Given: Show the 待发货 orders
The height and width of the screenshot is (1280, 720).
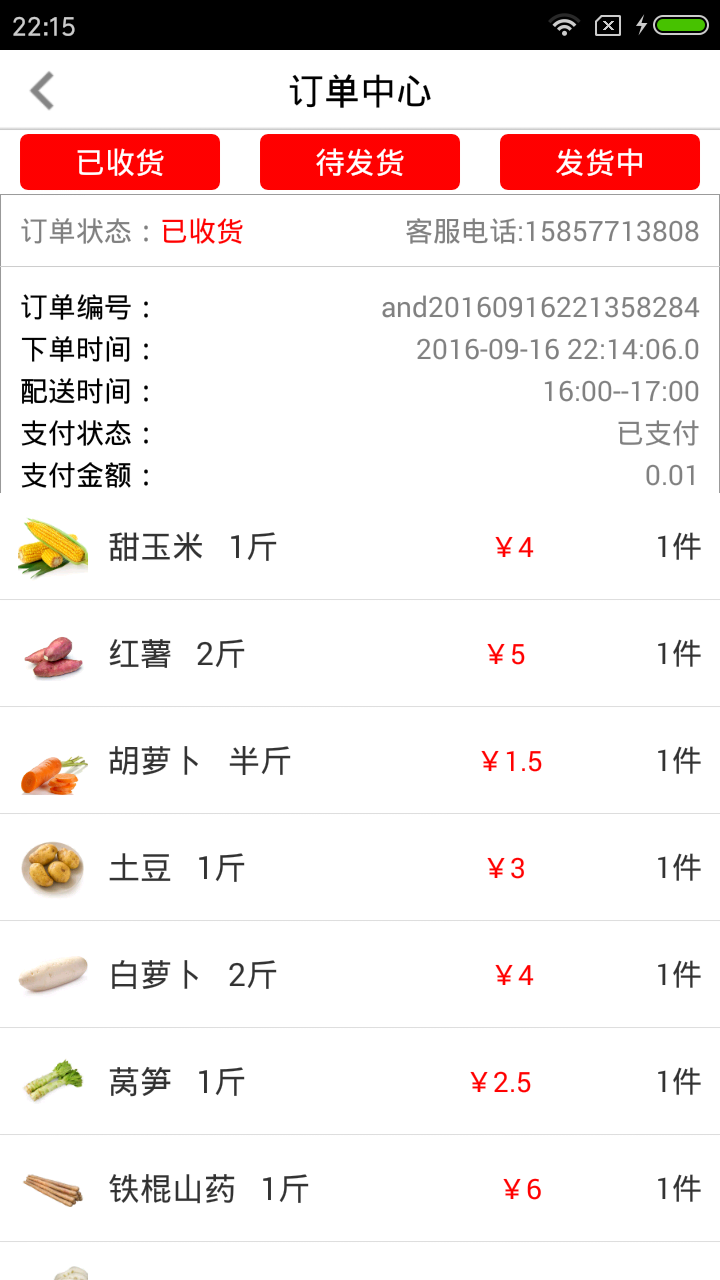Looking at the screenshot, I should click(x=360, y=162).
